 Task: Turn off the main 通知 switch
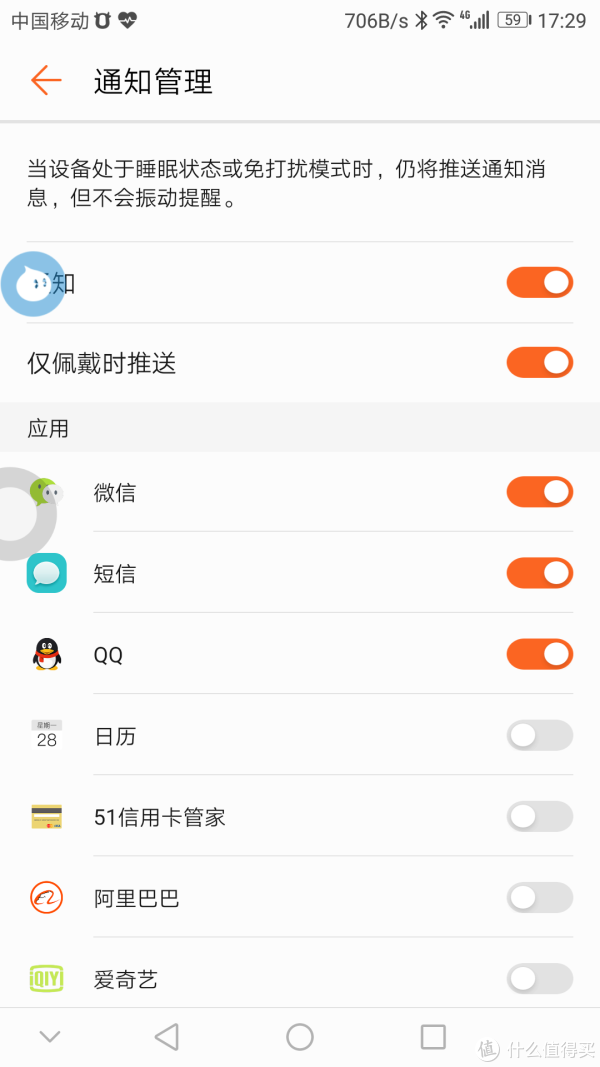[x=539, y=282]
